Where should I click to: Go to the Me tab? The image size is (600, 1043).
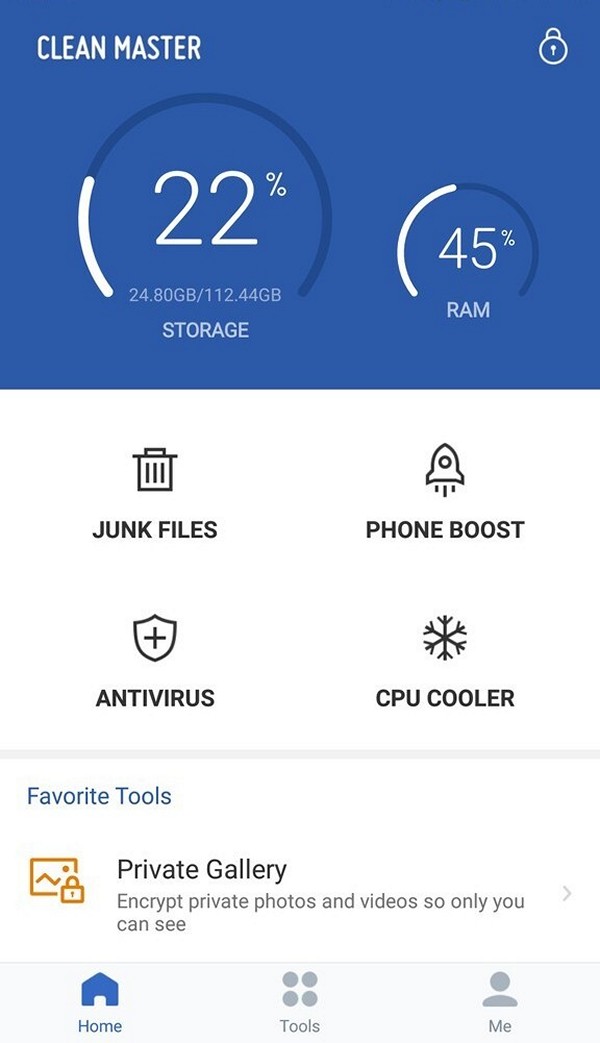(500, 1002)
